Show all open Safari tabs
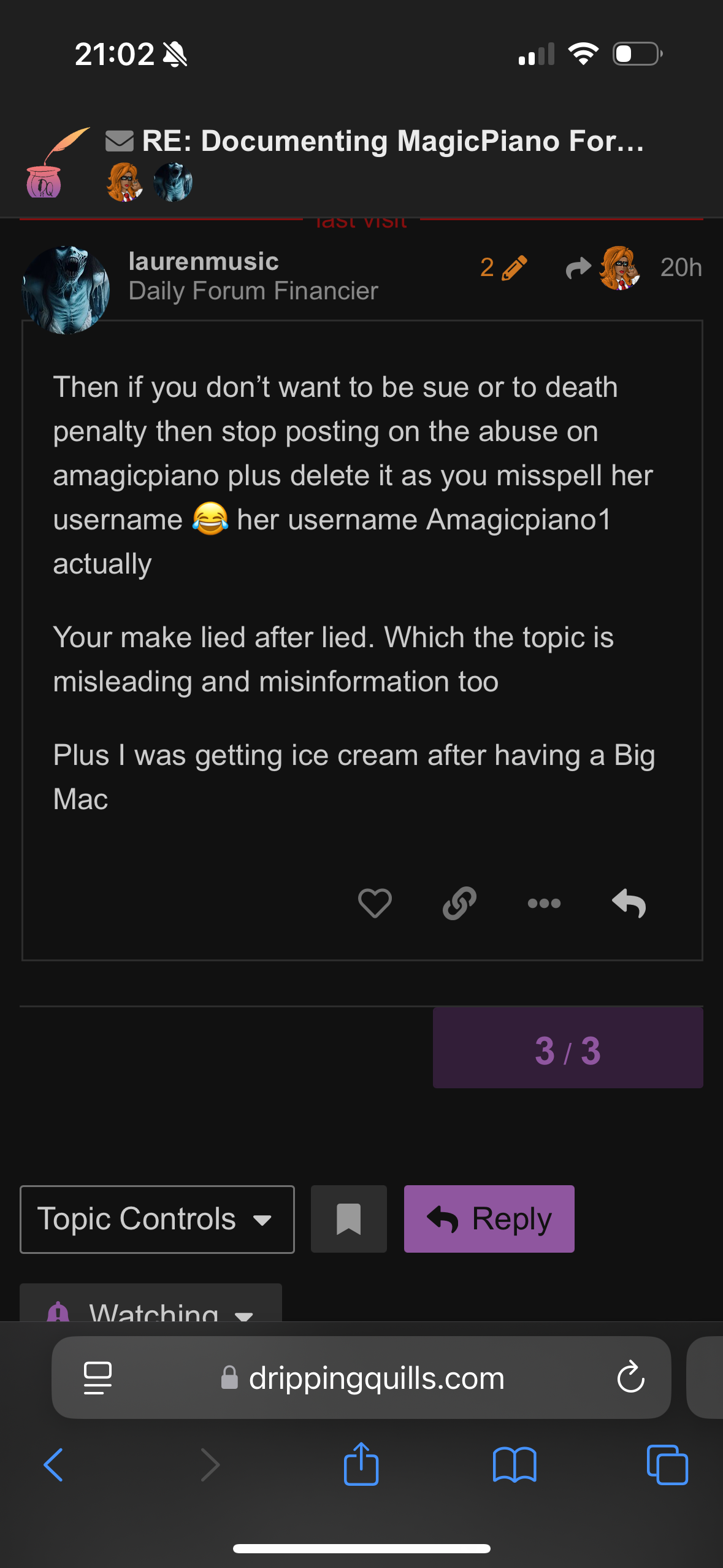This screenshot has width=723, height=1568. (667, 1465)
